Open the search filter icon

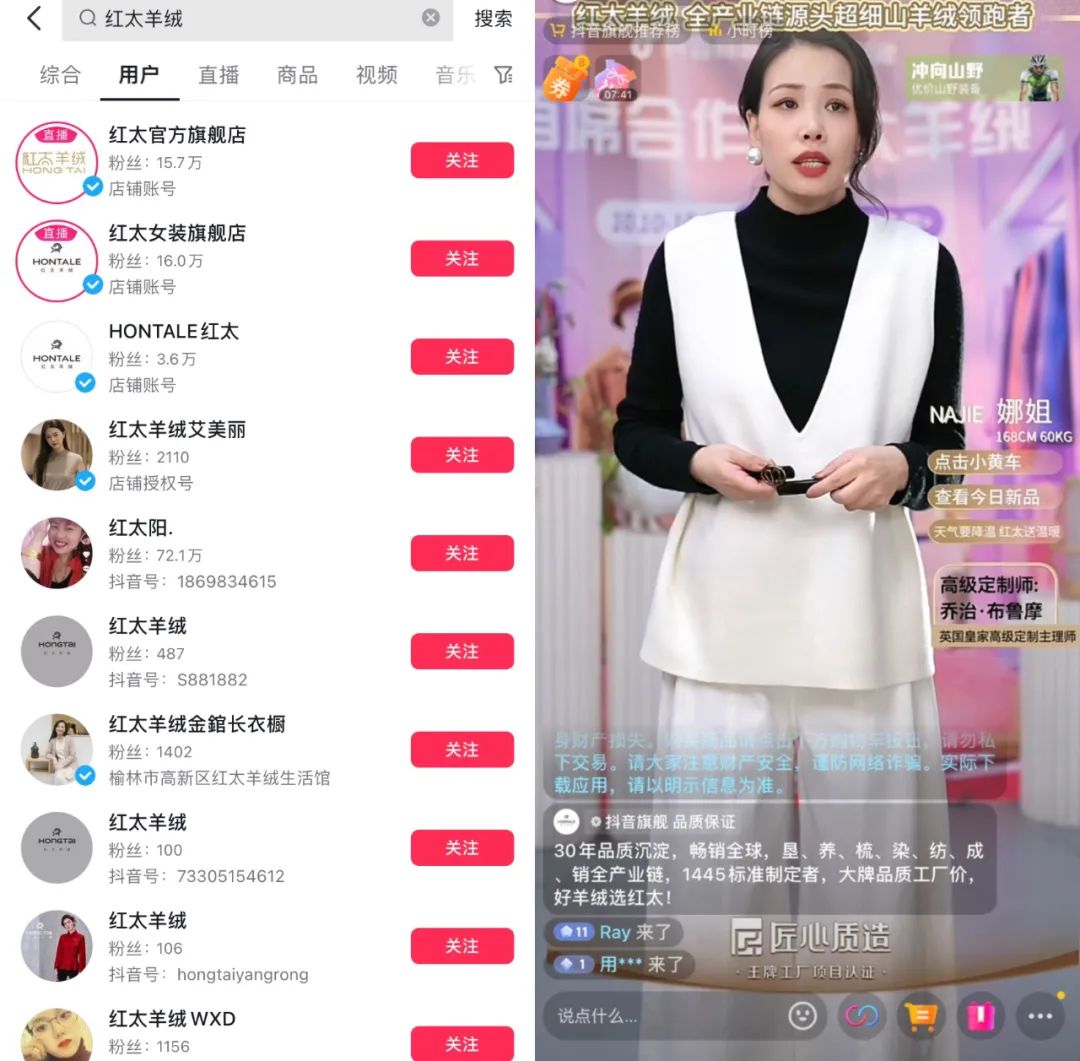[x=504, y=75]
